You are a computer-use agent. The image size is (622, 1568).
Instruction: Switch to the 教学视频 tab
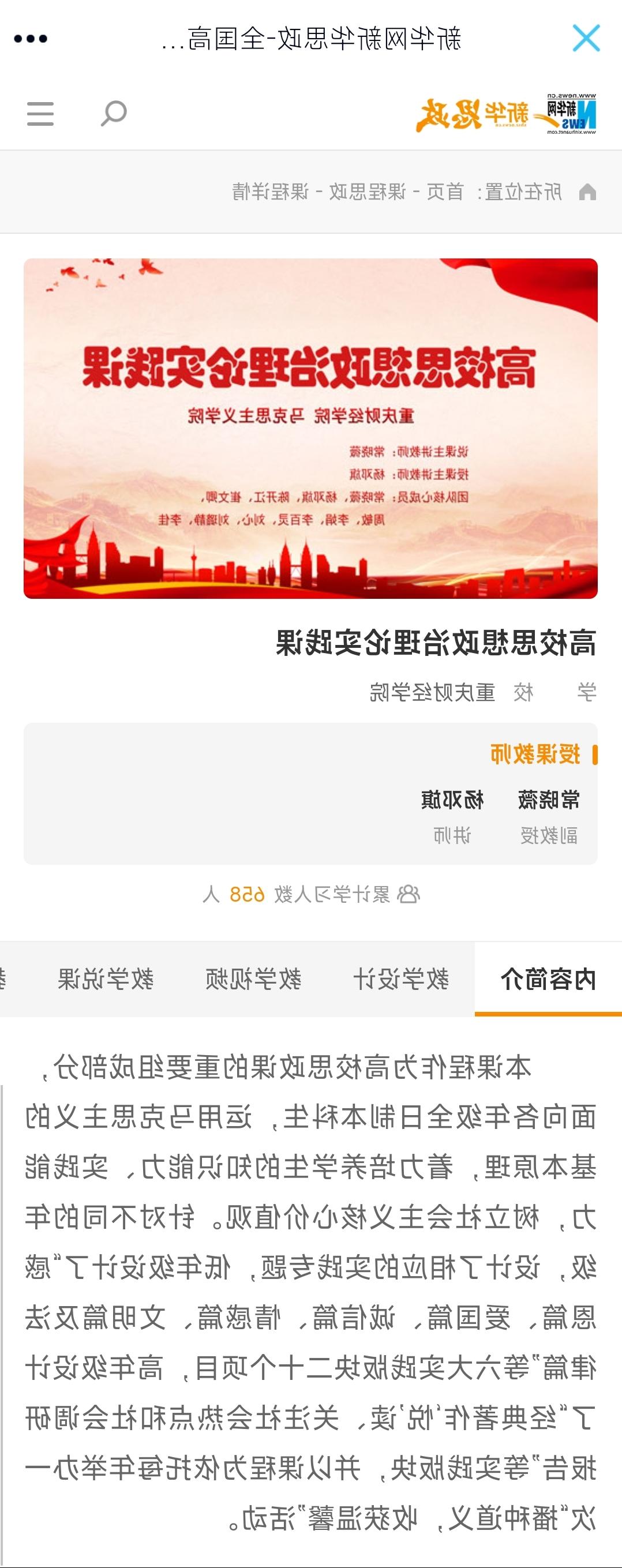[253, 979]
